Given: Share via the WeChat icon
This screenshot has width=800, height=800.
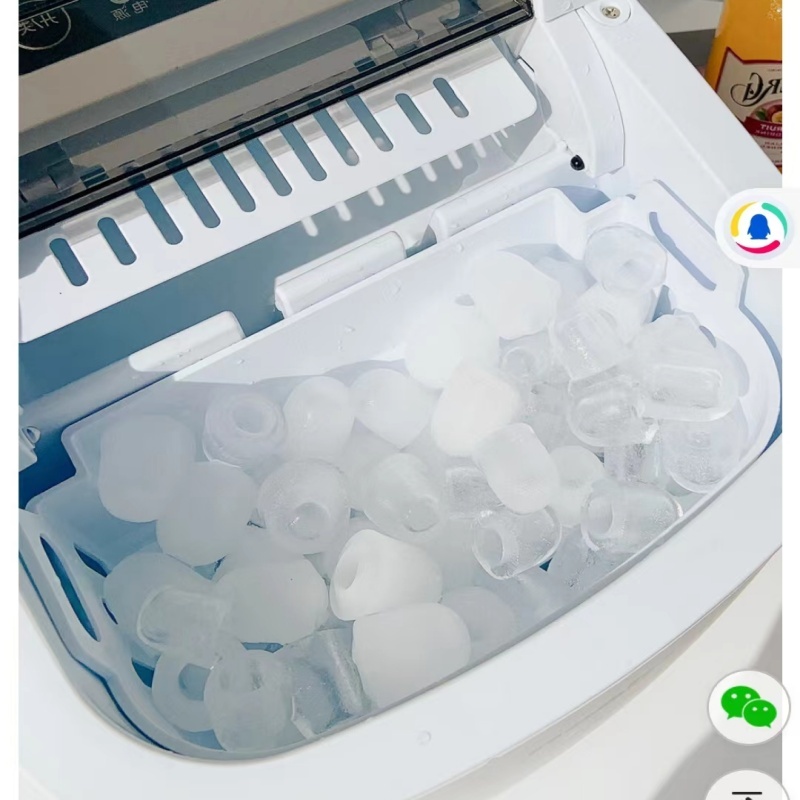Looking at the screenshot, I should (x=748, y=706).
